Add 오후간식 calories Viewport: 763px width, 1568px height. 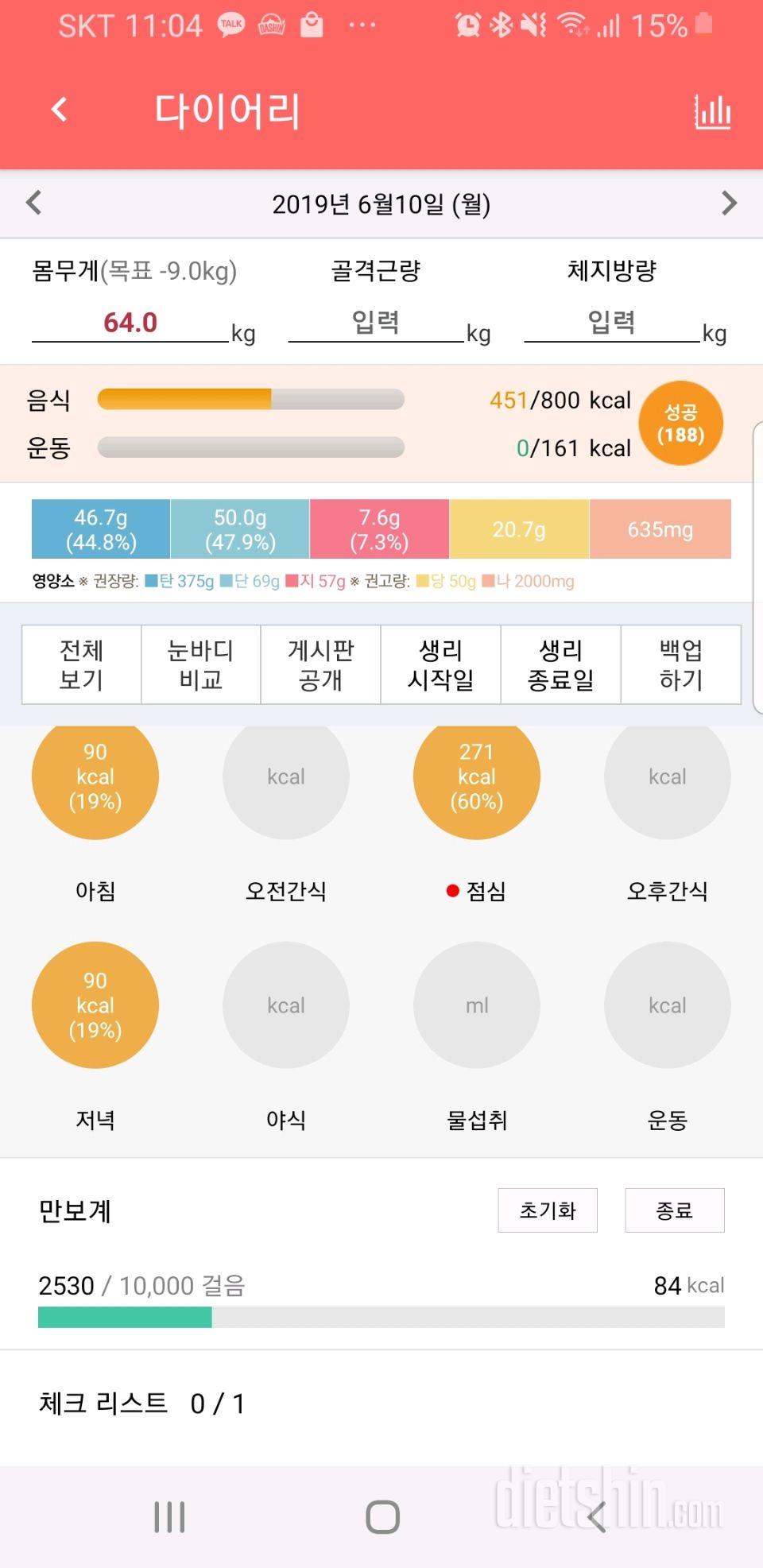coord(668,776)
